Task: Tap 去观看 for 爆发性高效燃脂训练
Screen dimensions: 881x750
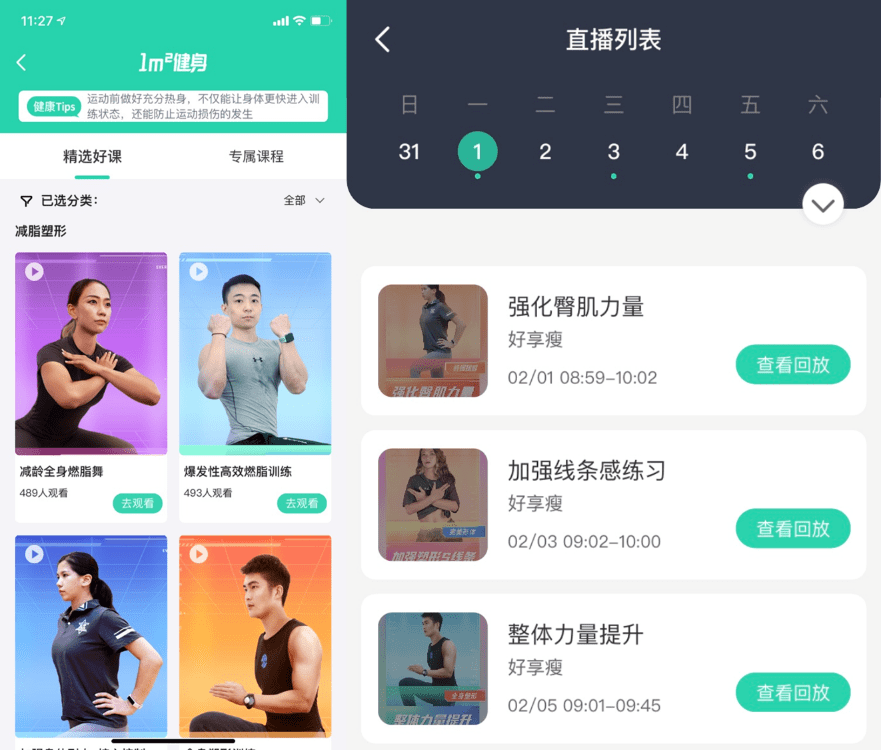Action: click(302, 503)
